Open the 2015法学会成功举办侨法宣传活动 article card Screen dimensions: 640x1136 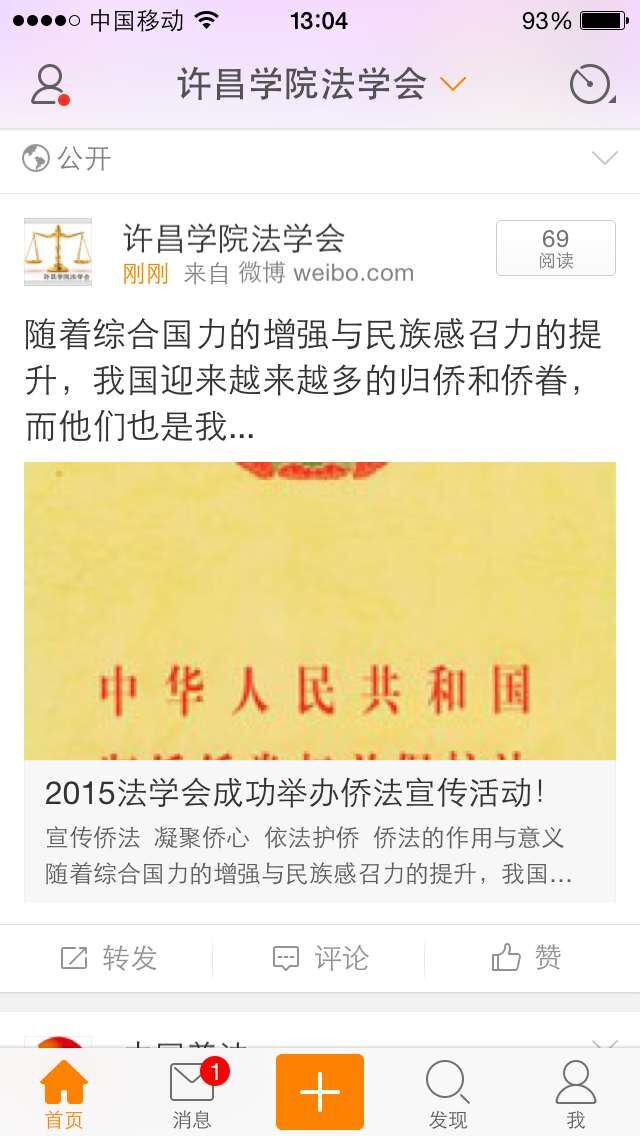(x=320, y=830)
